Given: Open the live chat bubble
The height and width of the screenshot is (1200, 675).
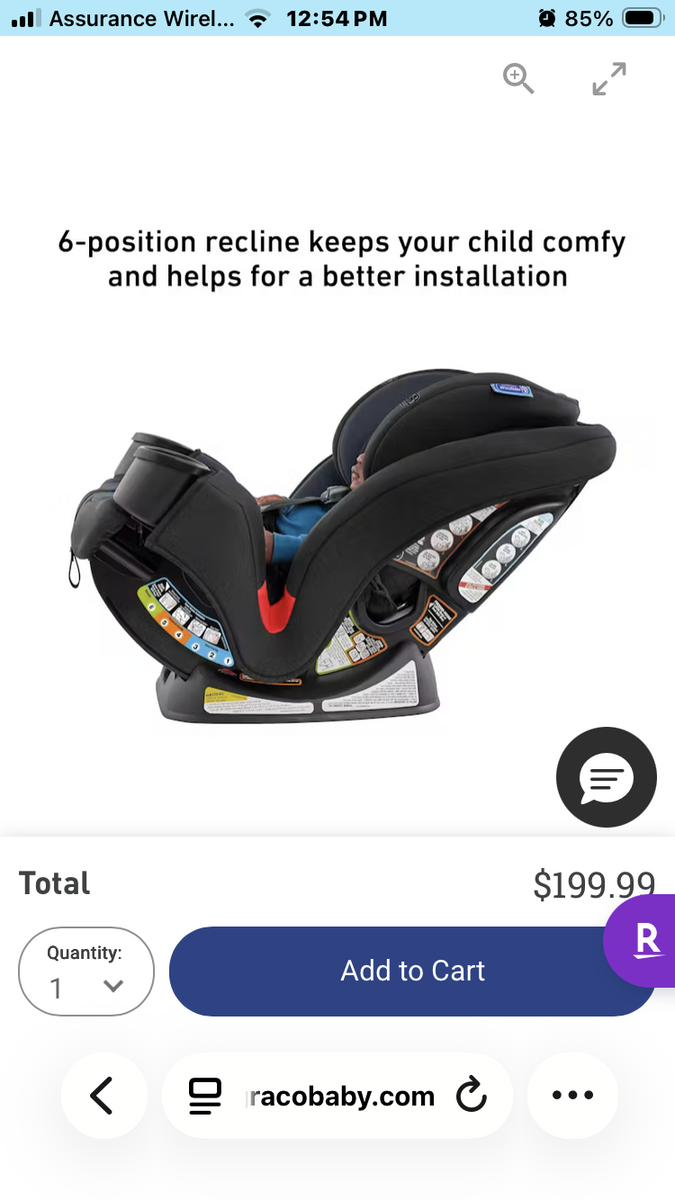Looking at the screenshot, I should [606, 778].
